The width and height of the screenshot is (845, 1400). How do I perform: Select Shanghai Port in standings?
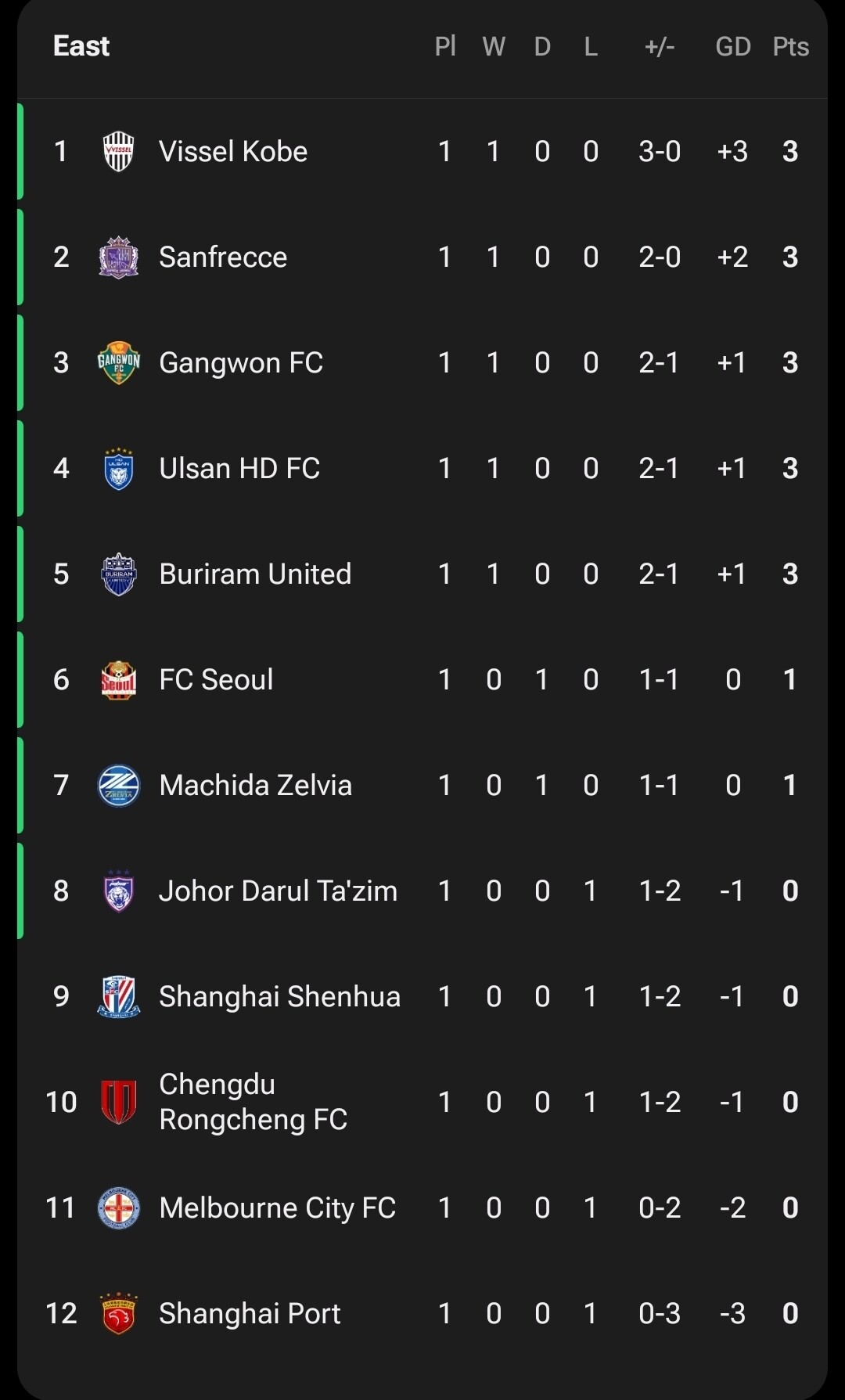422,1313
